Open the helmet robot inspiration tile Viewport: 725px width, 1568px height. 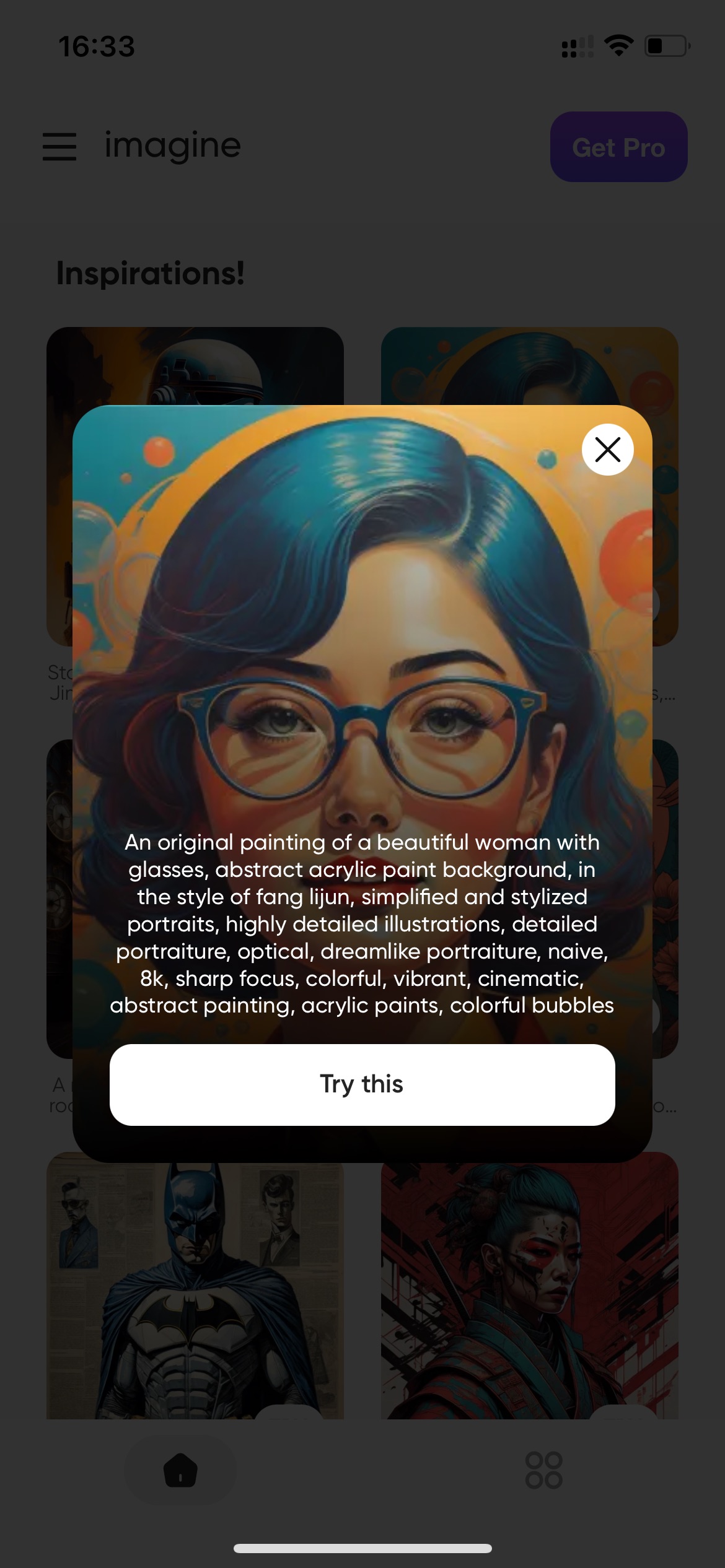point(195,365)
